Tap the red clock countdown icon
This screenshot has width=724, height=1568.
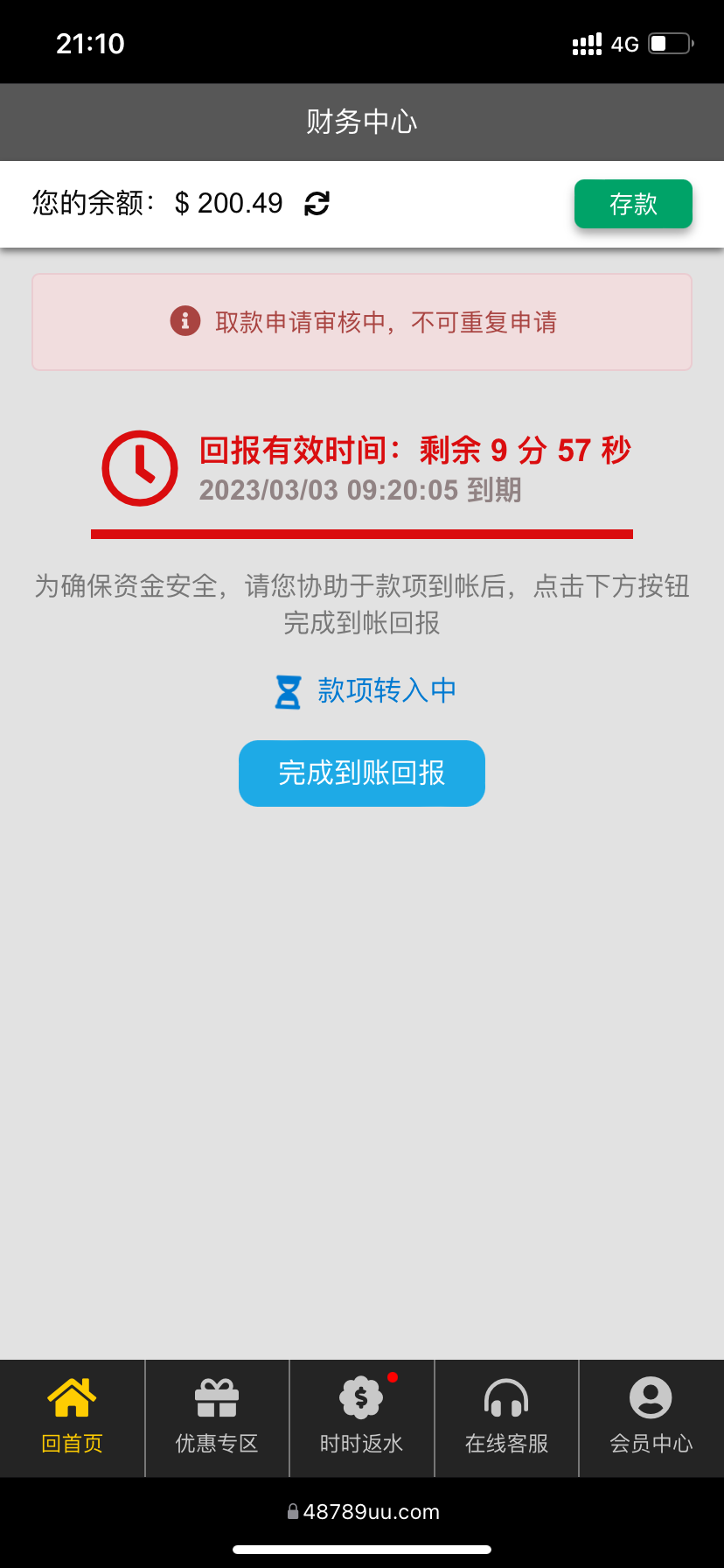(x=138, y=468)
